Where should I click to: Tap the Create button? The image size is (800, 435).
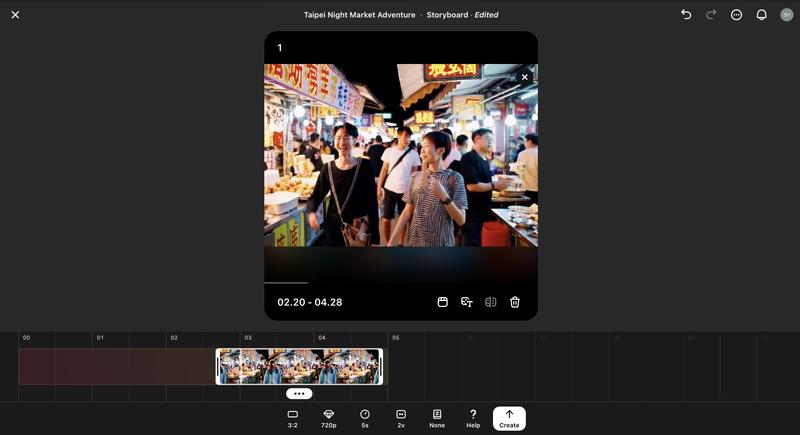[509, 418]
